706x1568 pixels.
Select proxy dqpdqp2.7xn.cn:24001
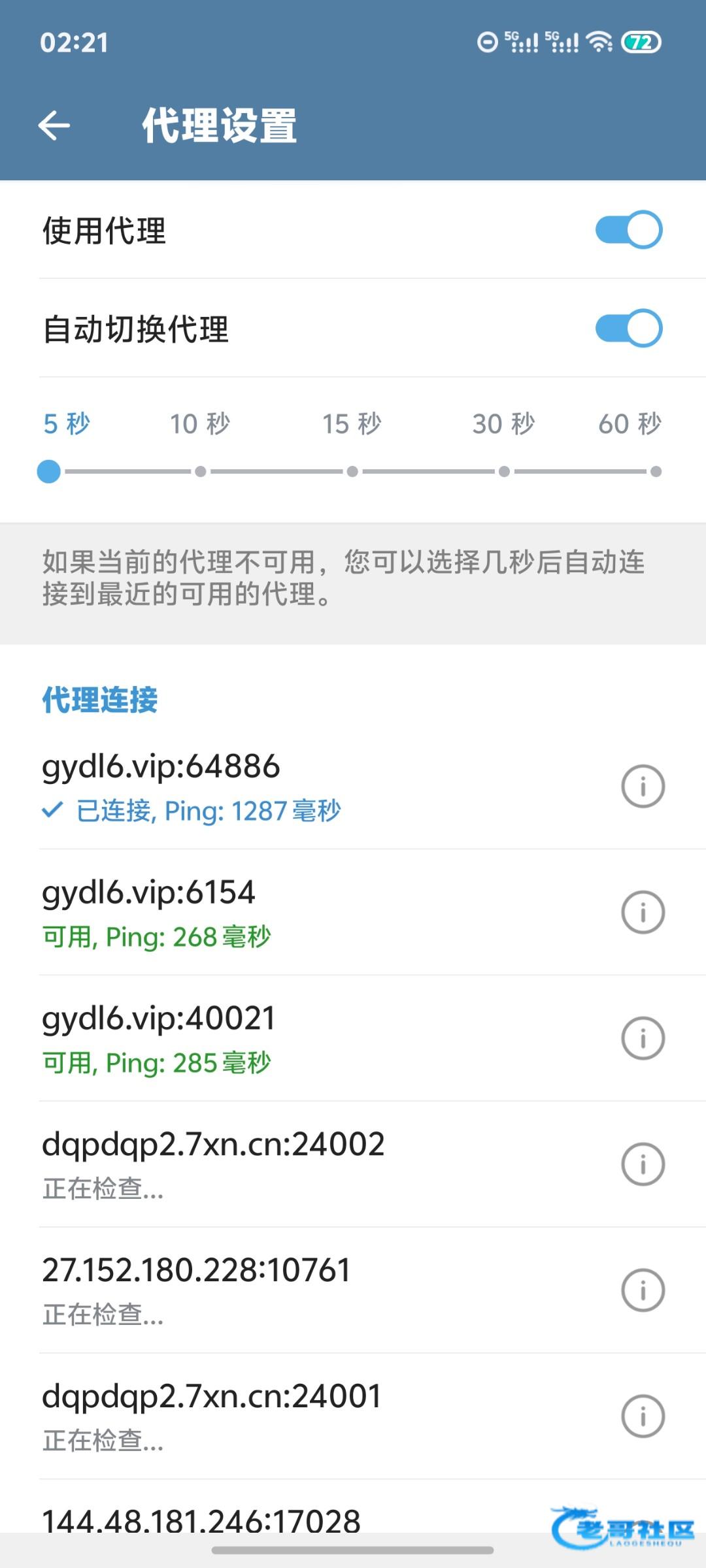[261, 1416]
